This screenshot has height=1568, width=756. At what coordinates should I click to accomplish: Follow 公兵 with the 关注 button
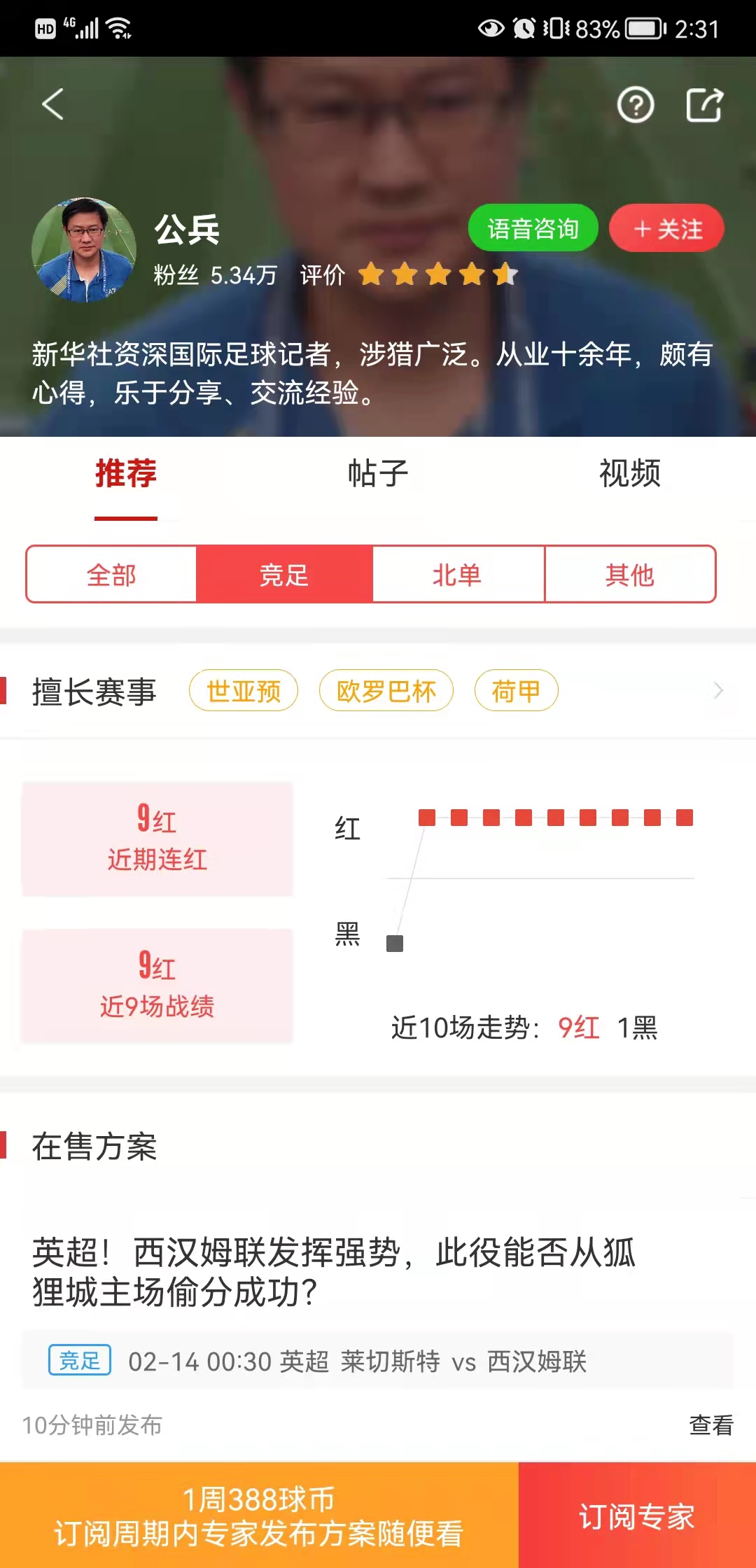point(666,228)
